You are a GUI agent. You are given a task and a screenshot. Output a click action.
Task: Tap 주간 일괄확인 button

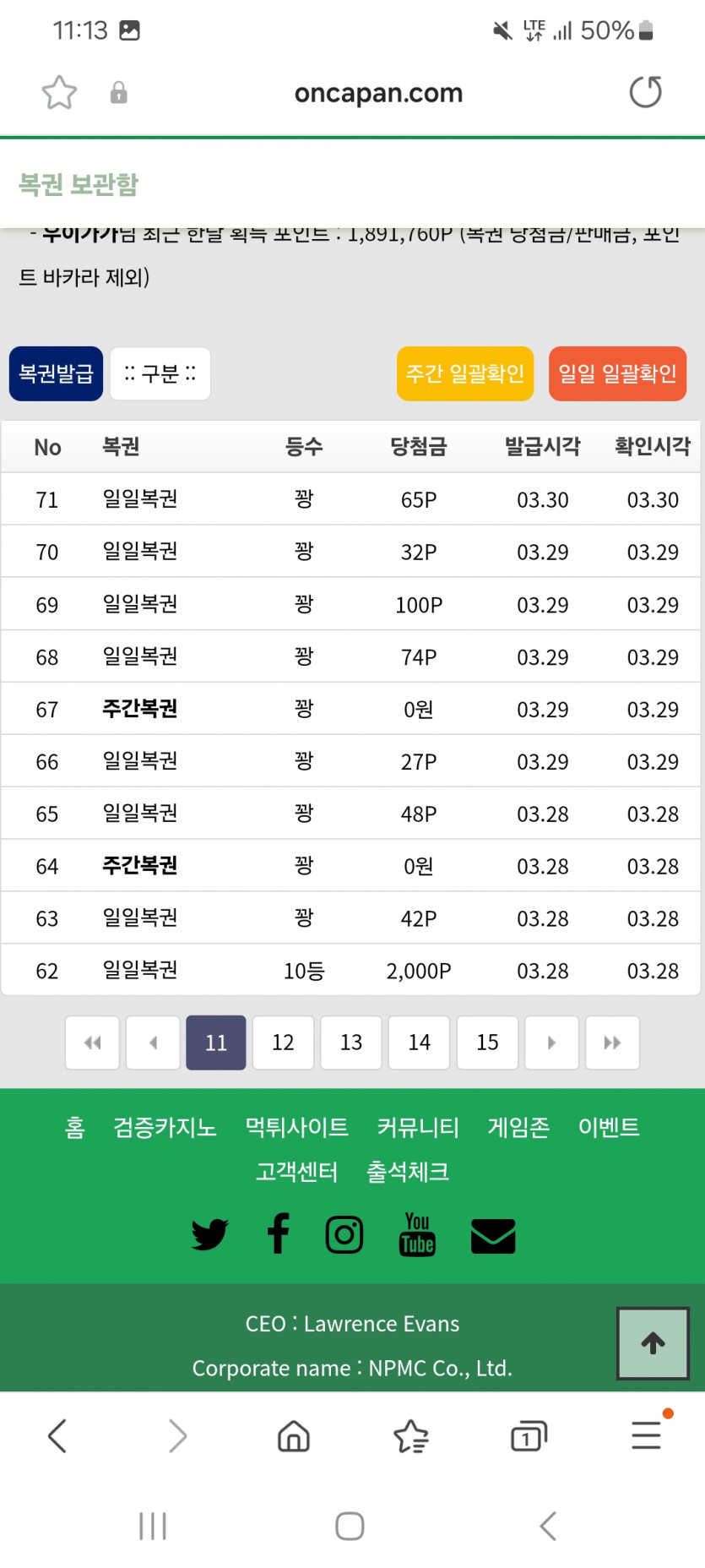pyautogui.click(x=465, y=373)
